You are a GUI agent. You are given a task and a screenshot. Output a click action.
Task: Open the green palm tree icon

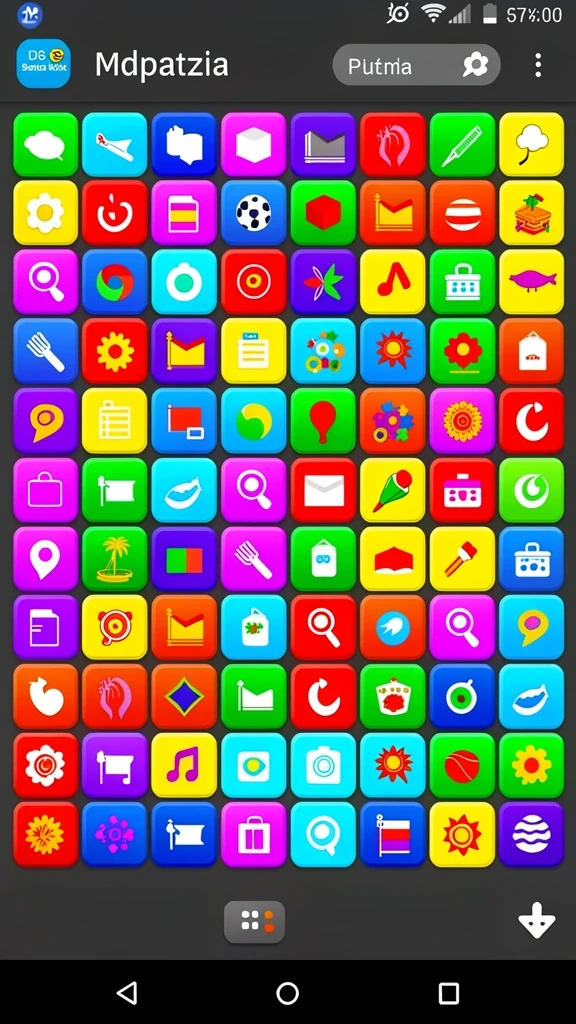114,560
